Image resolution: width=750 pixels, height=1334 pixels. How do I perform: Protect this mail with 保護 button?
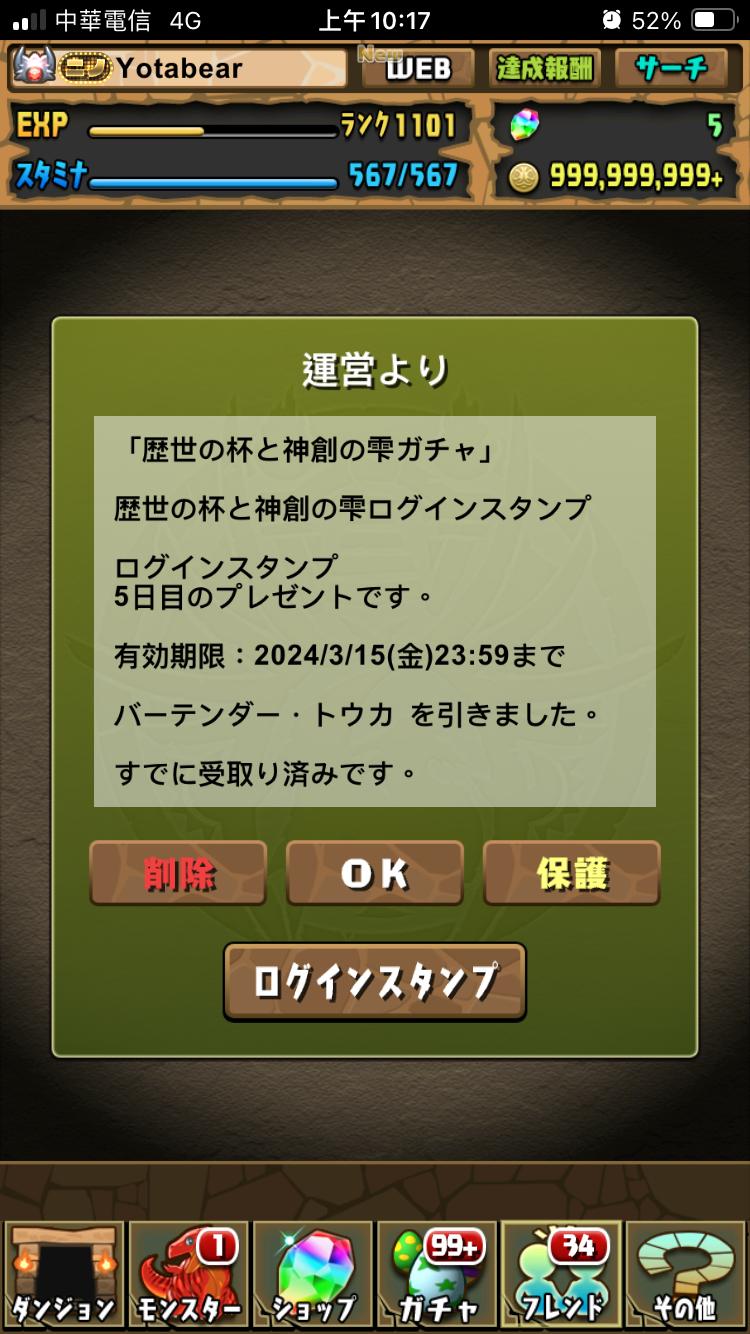[572, 873]
